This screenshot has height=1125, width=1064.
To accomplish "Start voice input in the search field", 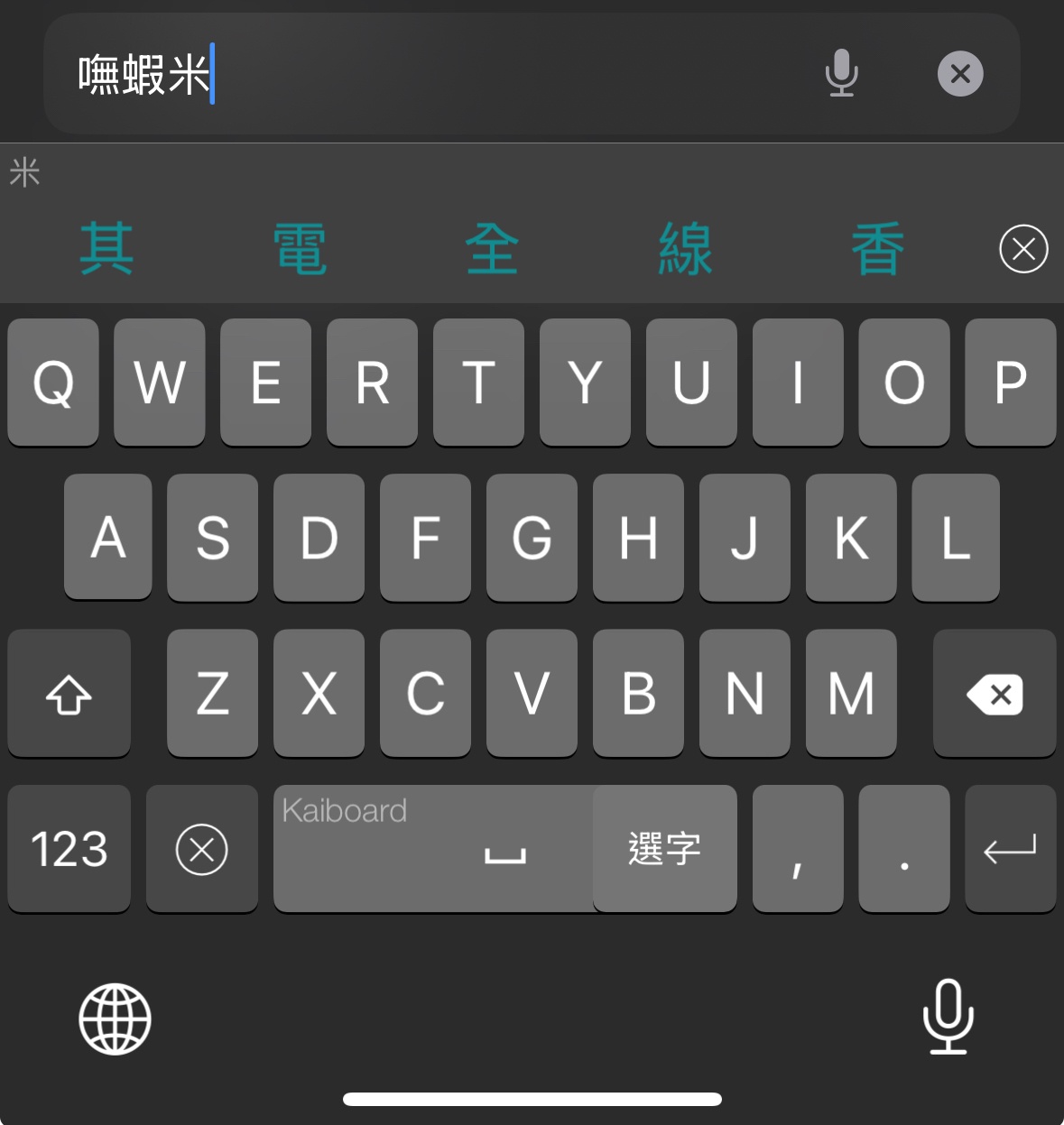I will coord(841,74).
